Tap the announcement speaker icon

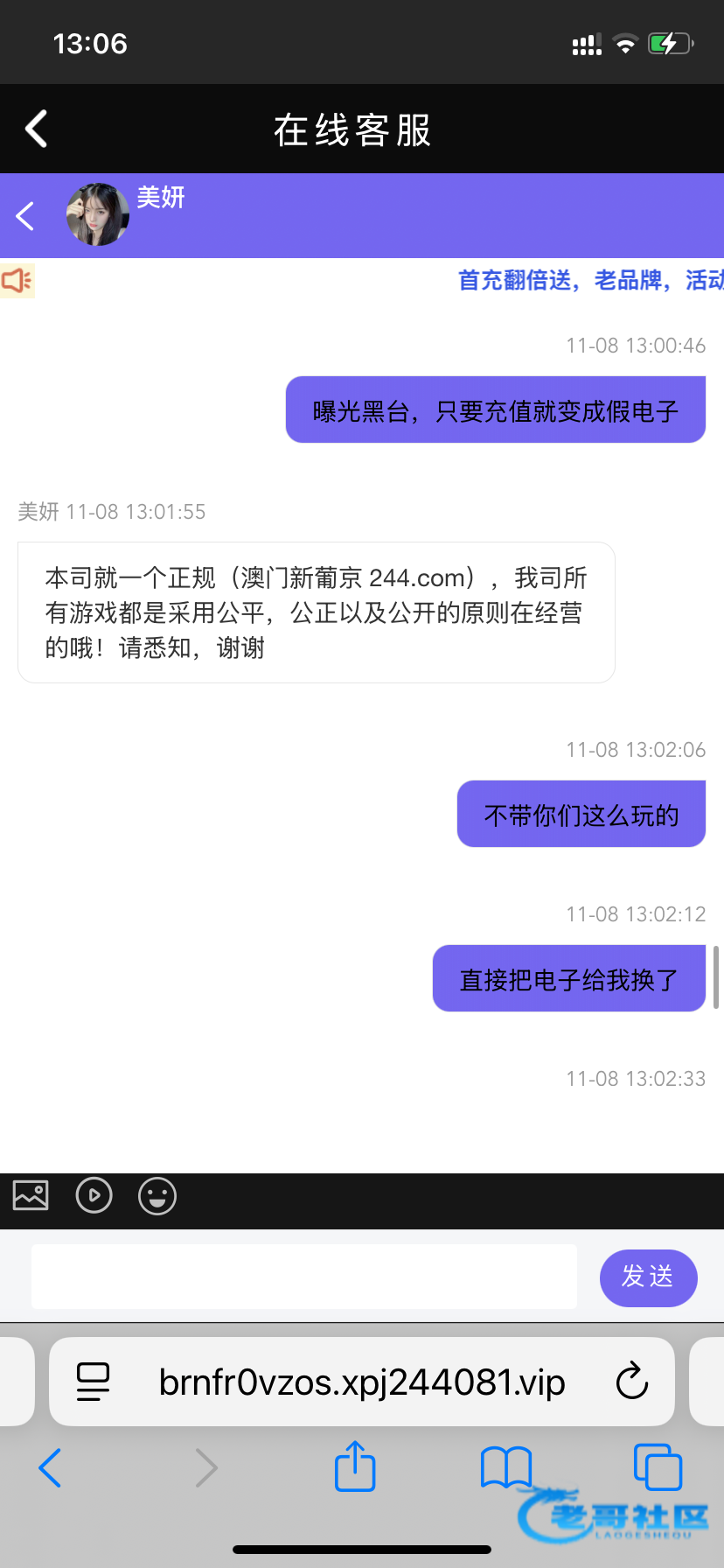pyautogui.click(x=17, y=281)
